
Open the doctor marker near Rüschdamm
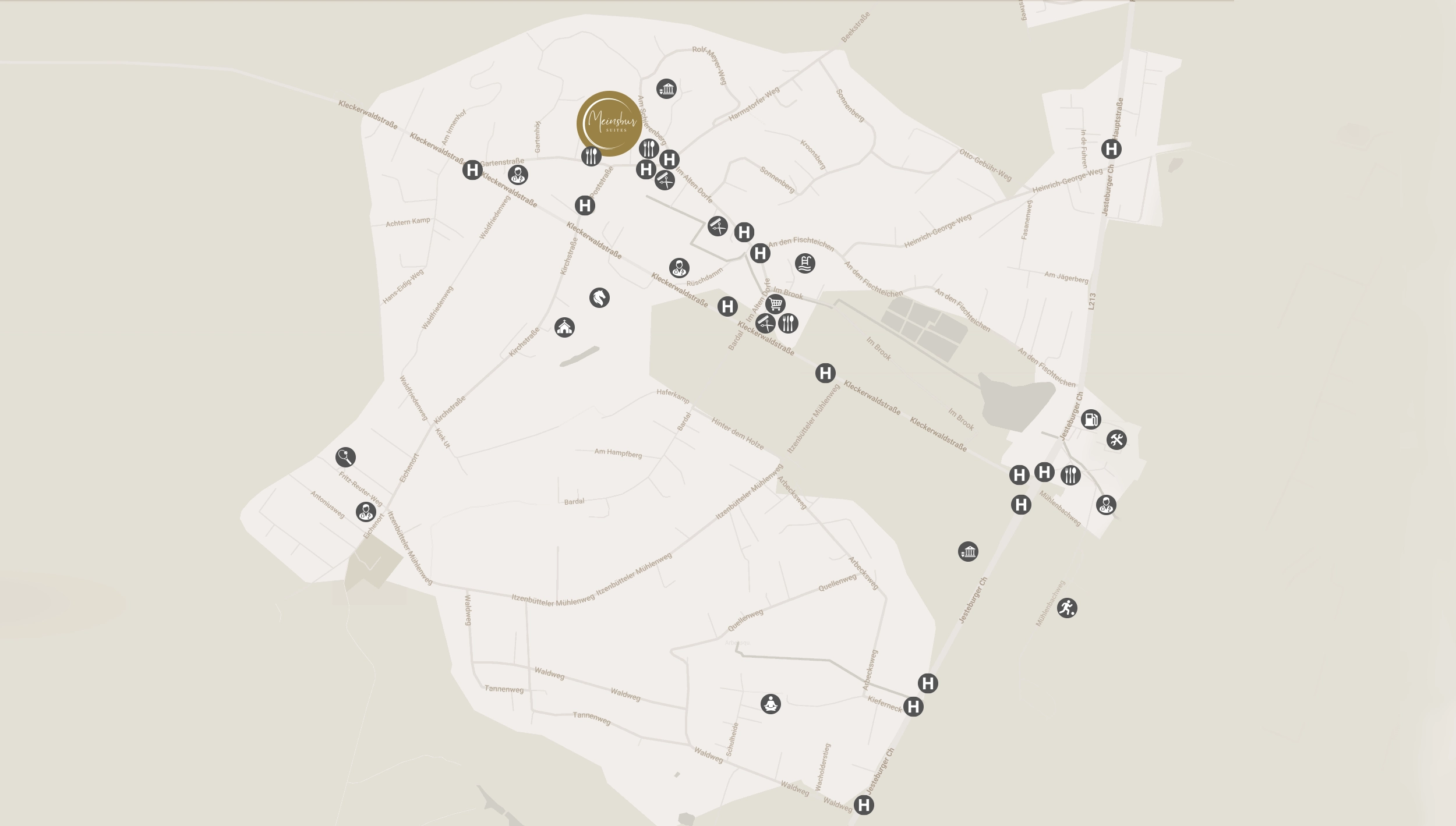point(679,268)
